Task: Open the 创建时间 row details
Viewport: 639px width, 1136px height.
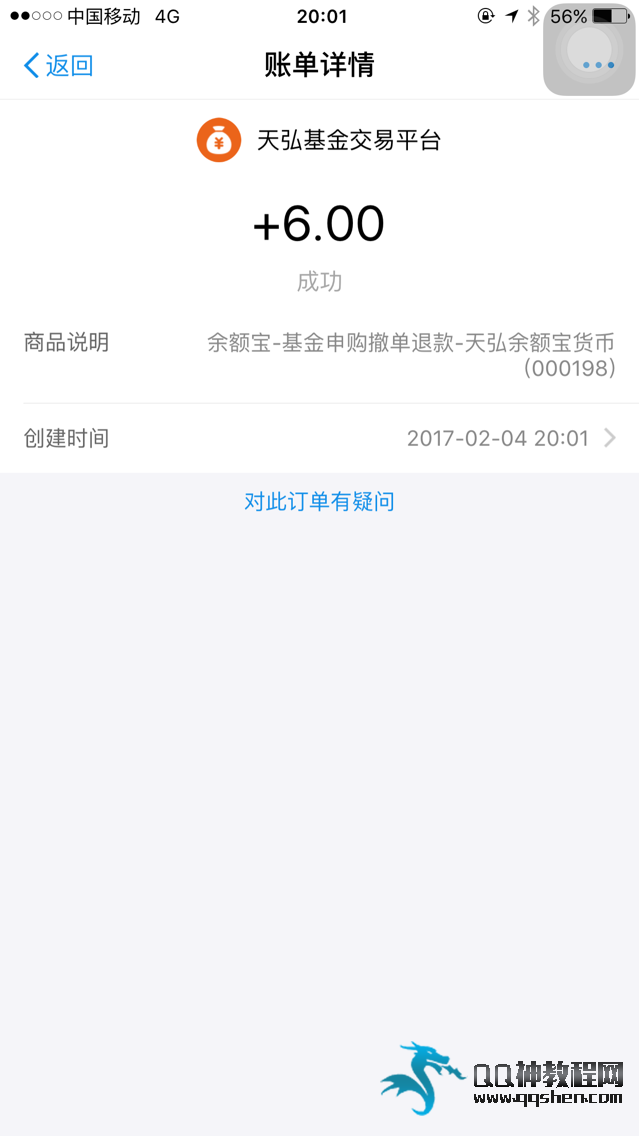Action: tap(320, 438)
